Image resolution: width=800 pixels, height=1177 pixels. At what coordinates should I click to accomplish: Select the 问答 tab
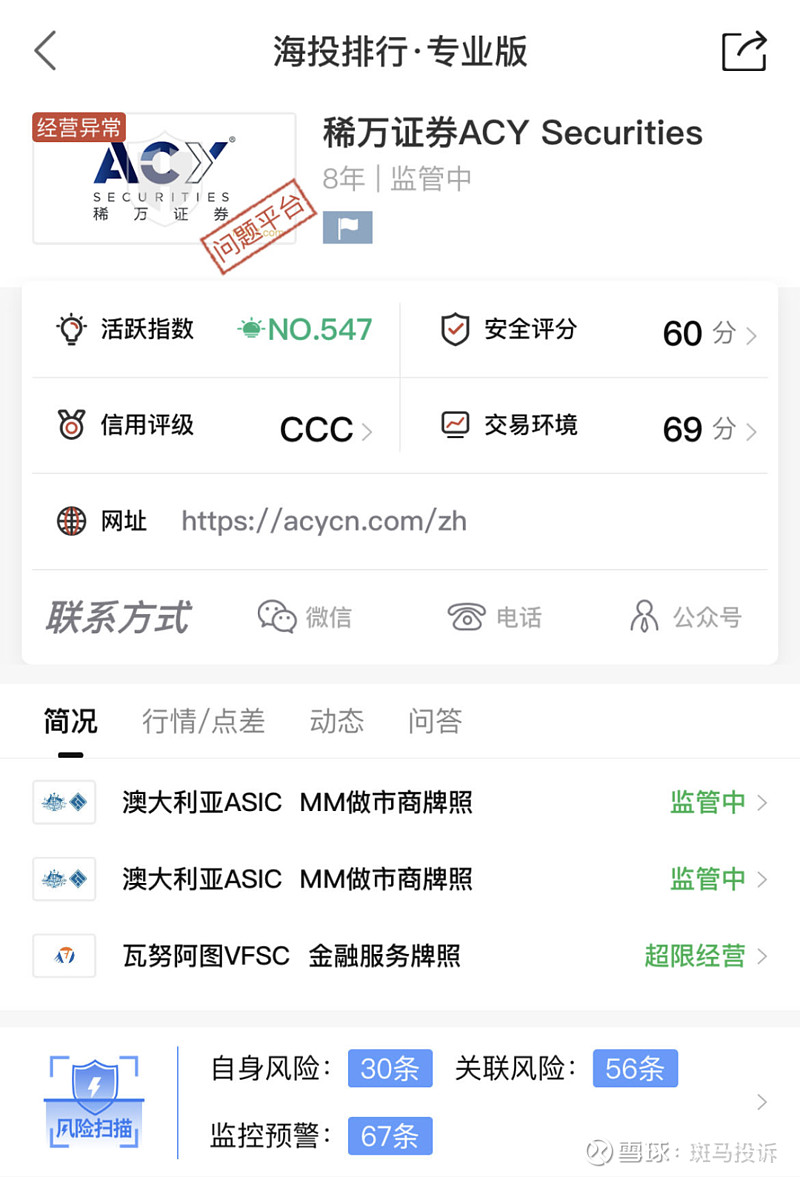pyautogui.click(x=435, y=721)
